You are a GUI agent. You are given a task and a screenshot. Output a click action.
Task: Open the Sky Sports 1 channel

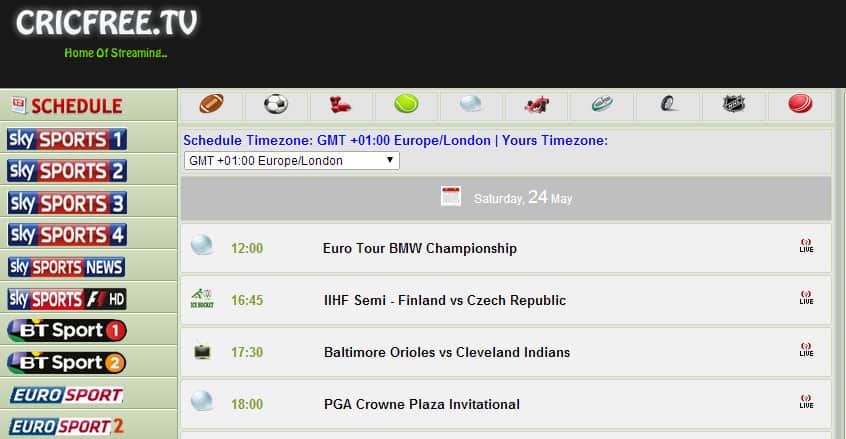[x=67, y=139]
